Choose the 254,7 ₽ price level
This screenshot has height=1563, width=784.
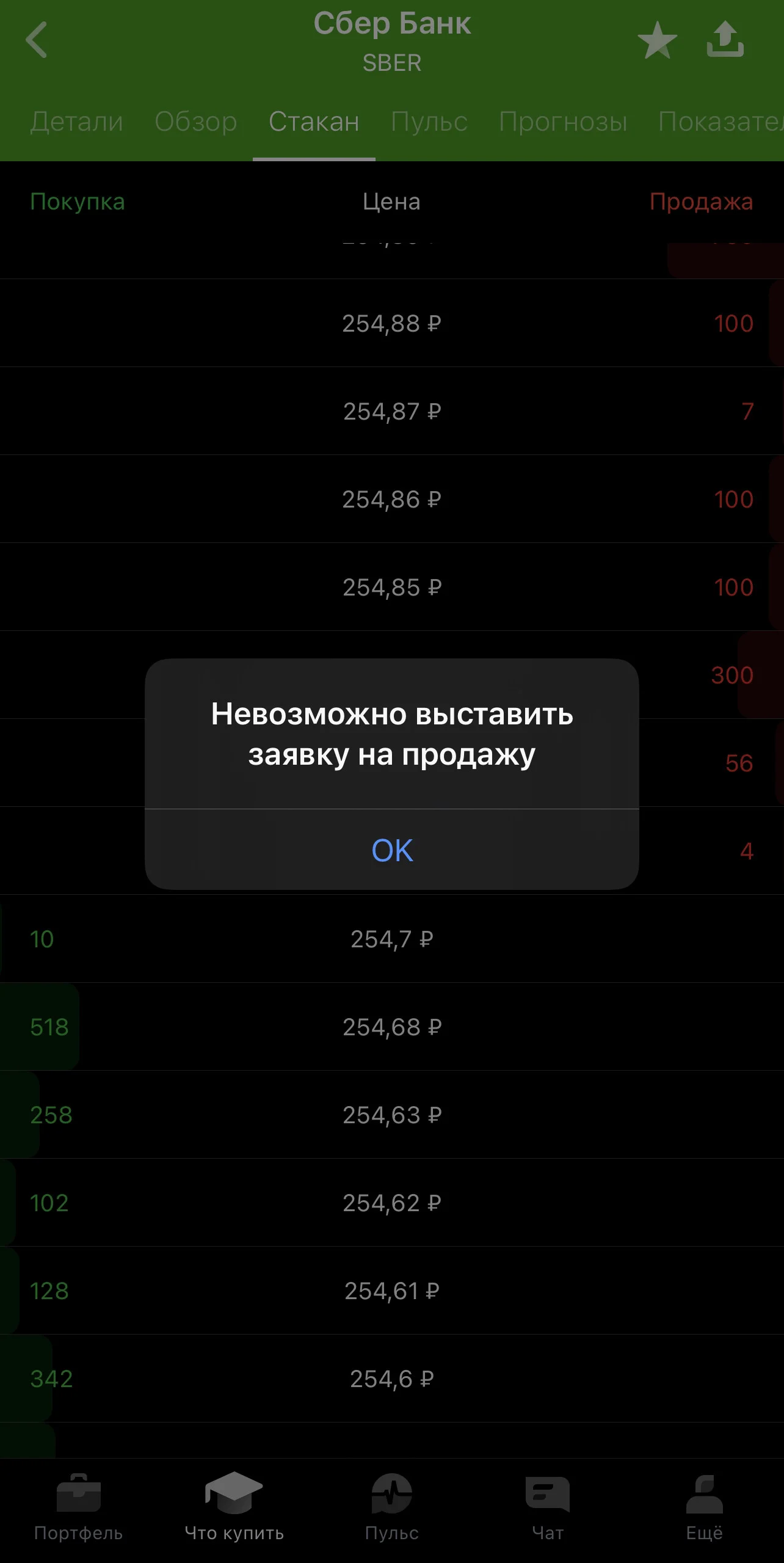point(392,939)
